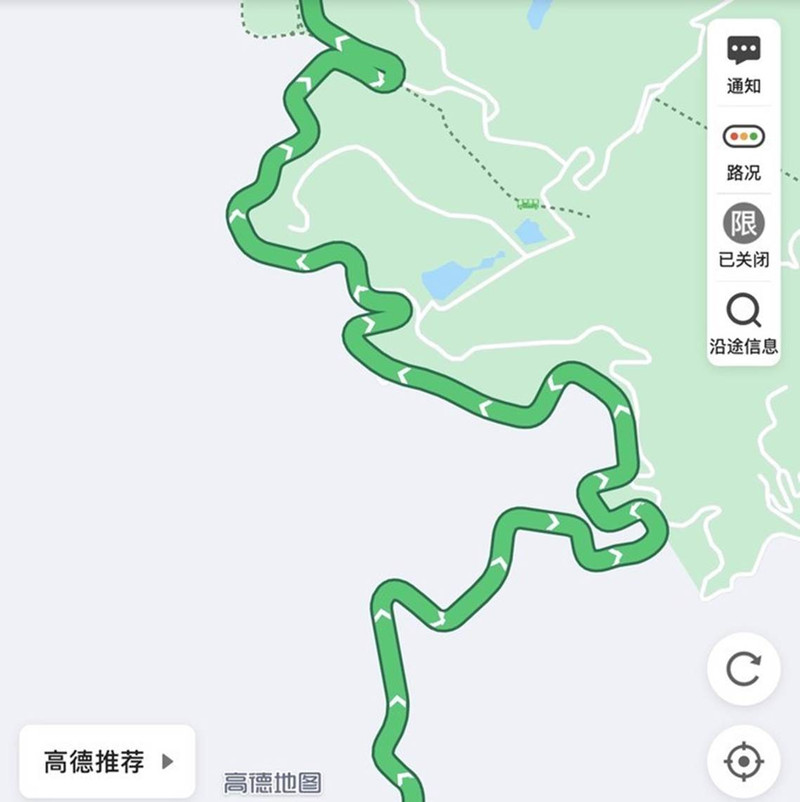Open the 限 已关闭 restriction setting
Image resolution: width=800 pixels, height=802 pixels.
pyautogui.click(x=743, y=236)
